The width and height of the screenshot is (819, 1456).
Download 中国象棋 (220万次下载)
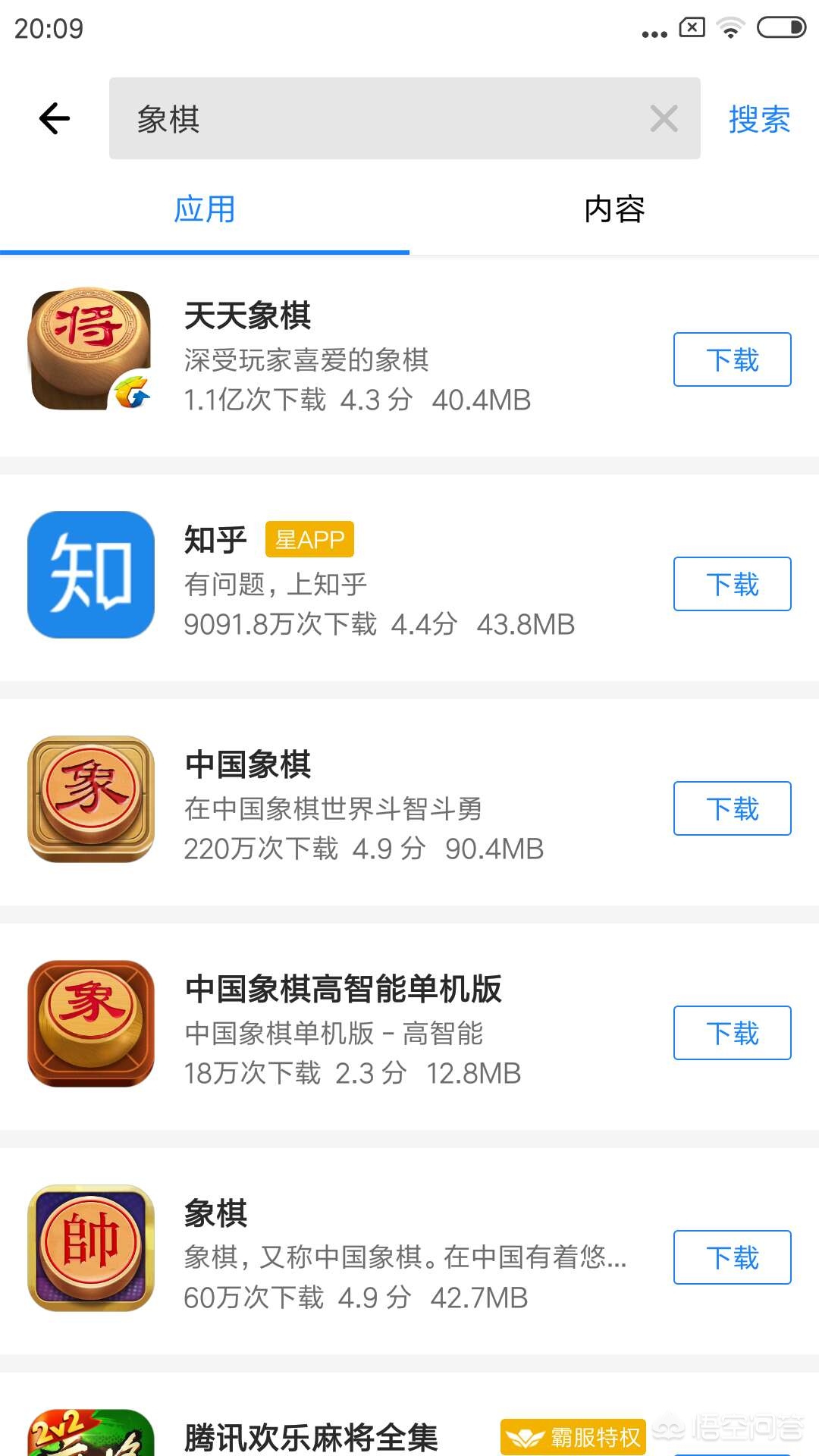[732, 808]
